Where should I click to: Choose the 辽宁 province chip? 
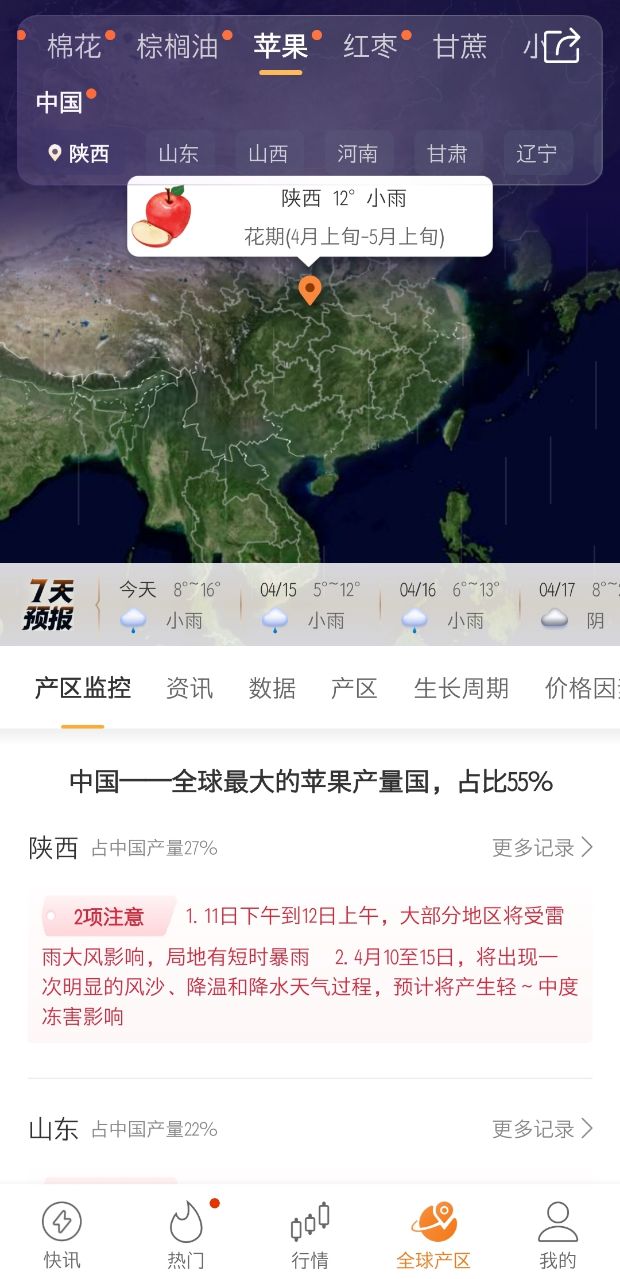[x=537, y=153]
